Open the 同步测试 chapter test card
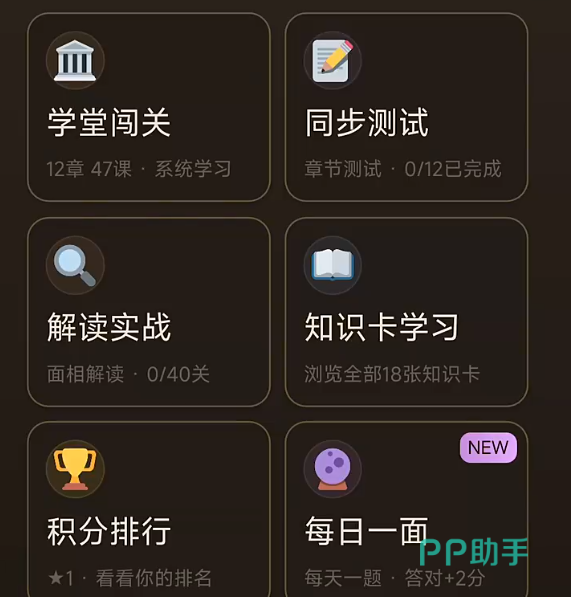This screenshot has height=597, width=571. coord(406,107)
